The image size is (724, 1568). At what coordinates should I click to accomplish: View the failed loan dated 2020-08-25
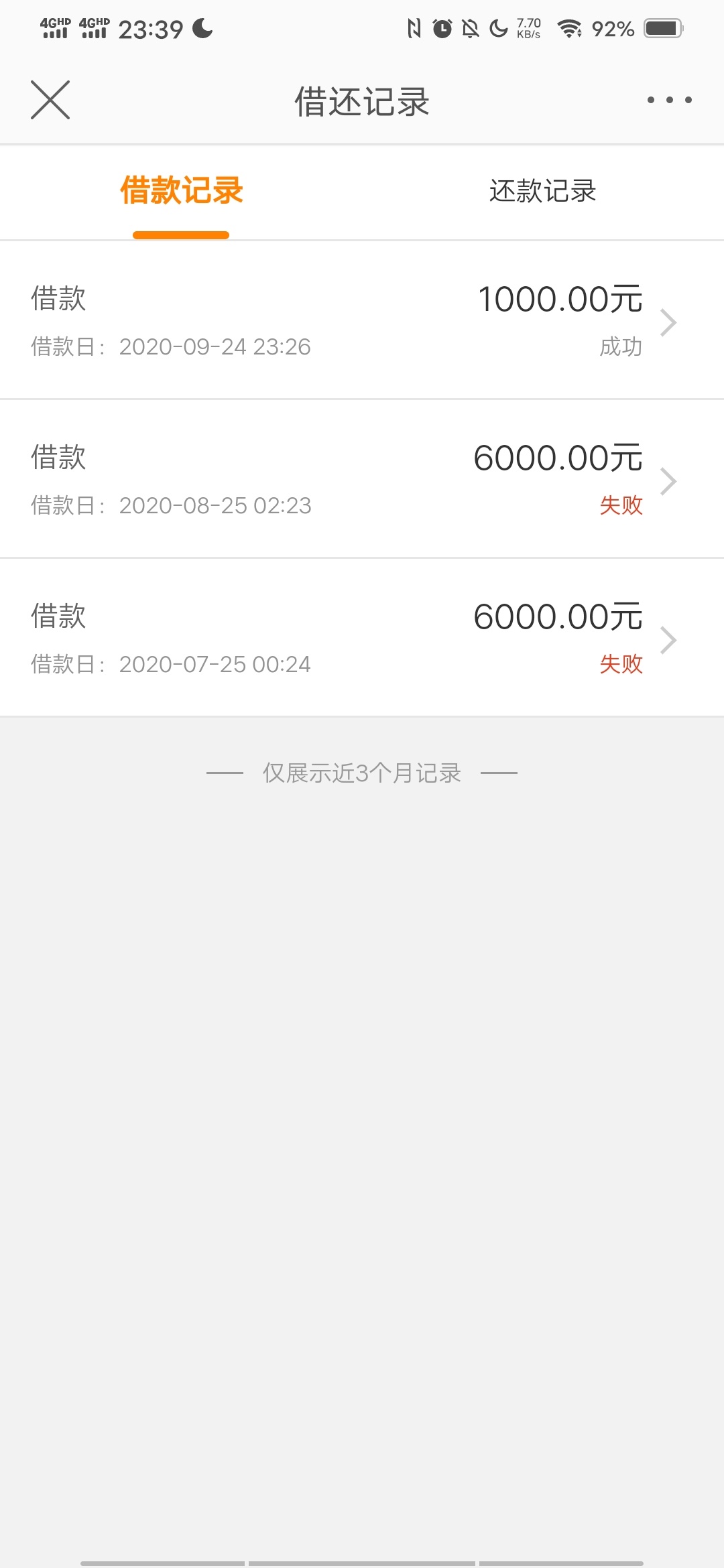362,479
